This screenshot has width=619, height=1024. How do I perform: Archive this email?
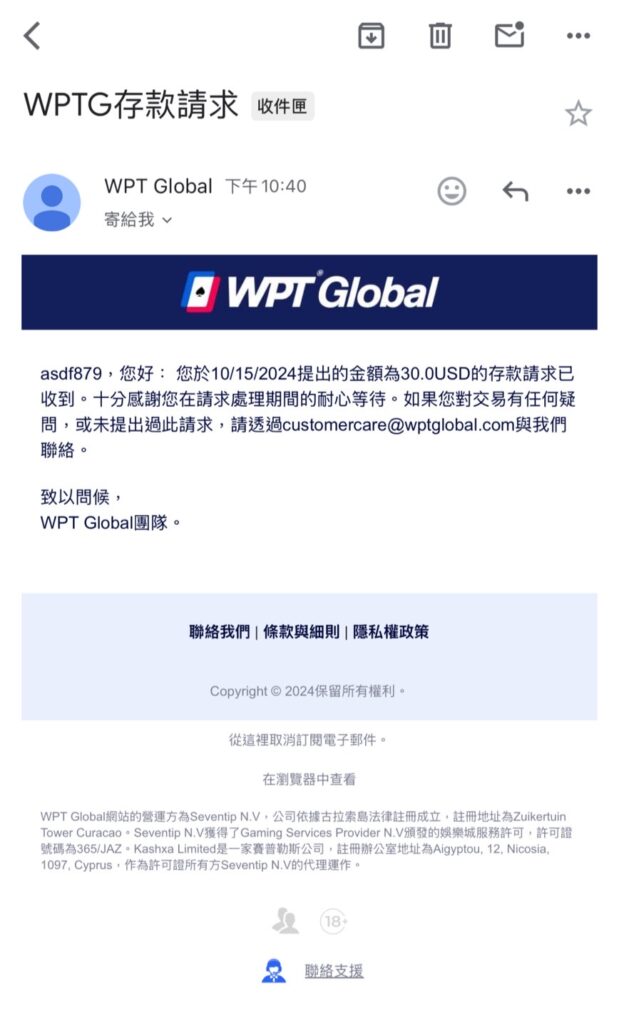pos(371,35)
